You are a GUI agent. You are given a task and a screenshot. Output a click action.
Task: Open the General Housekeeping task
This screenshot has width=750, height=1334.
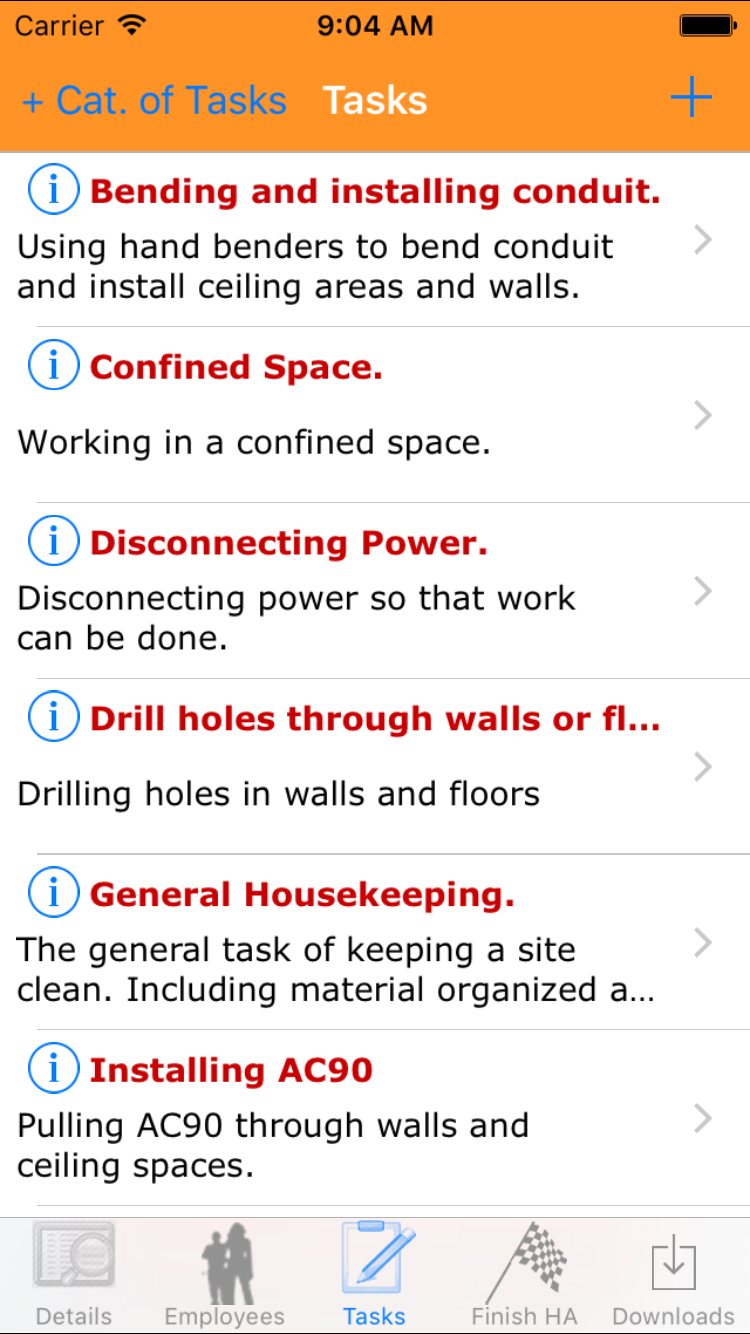[375, 944]
